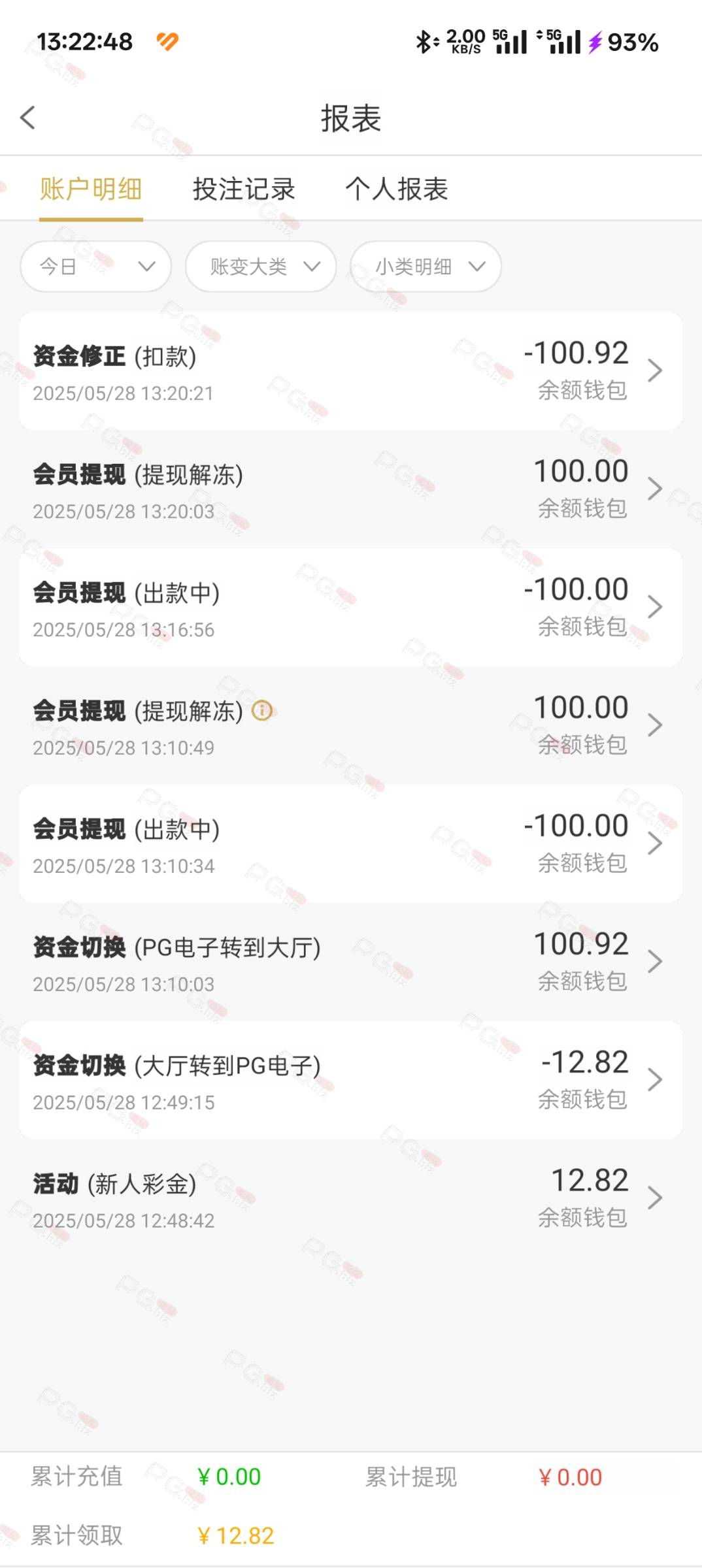702x1568 pixels.
Task: Open the 账变大类 filter dropdown
Action: tap(261, 267)
